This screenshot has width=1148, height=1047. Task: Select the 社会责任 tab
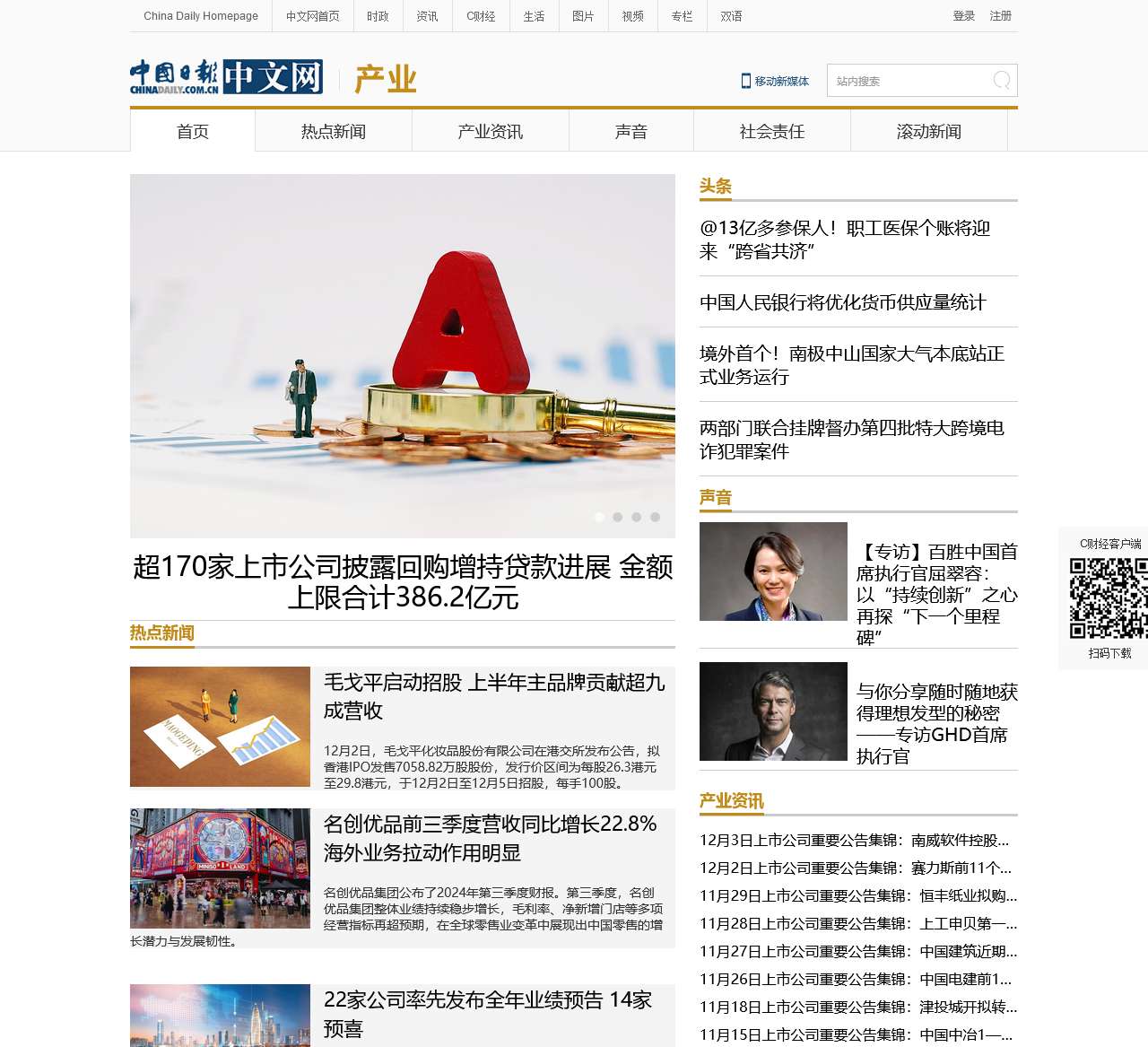click(x=771, y=132)
